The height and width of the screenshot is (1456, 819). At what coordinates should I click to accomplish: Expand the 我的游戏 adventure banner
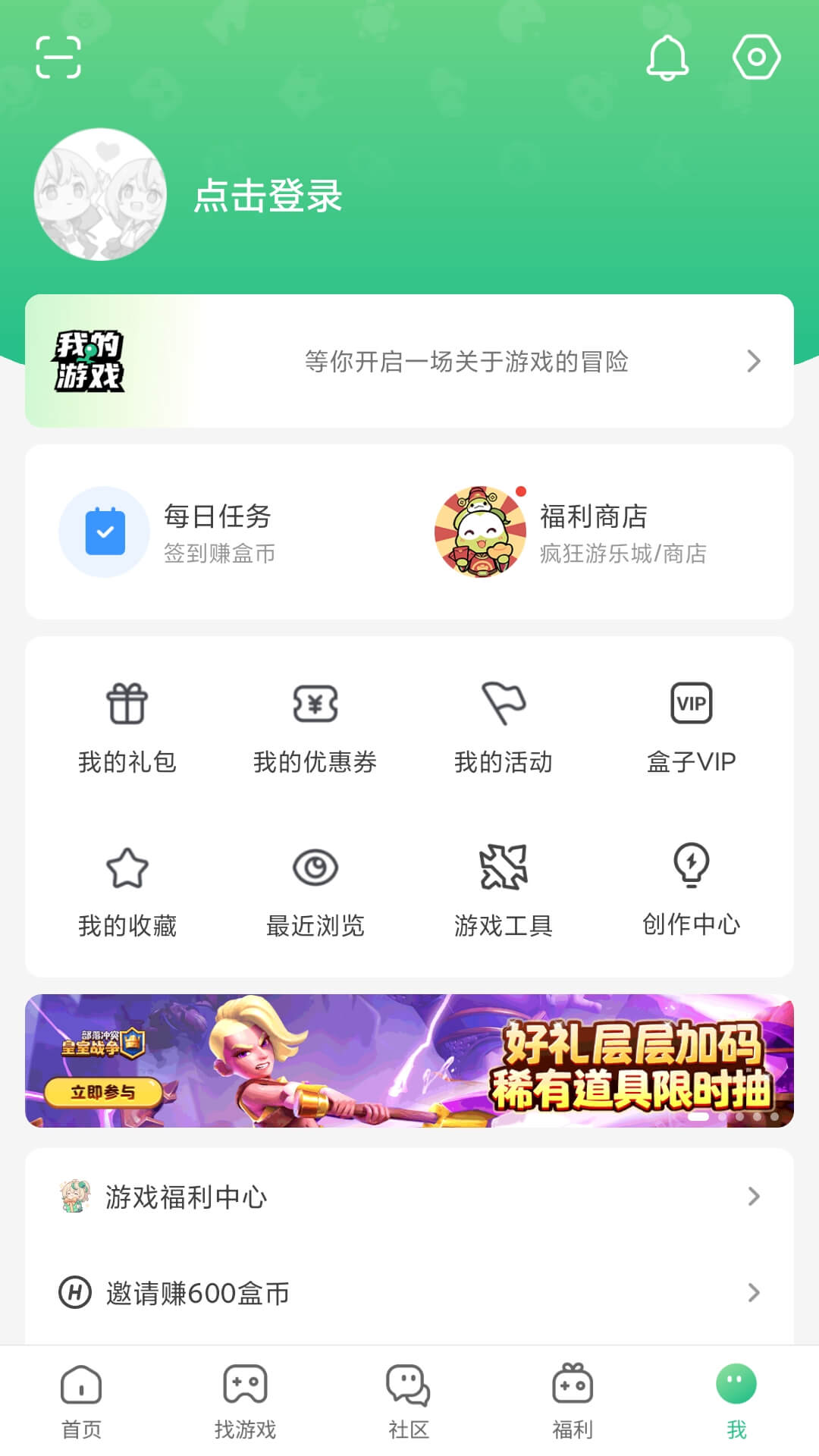pos(409,361)
